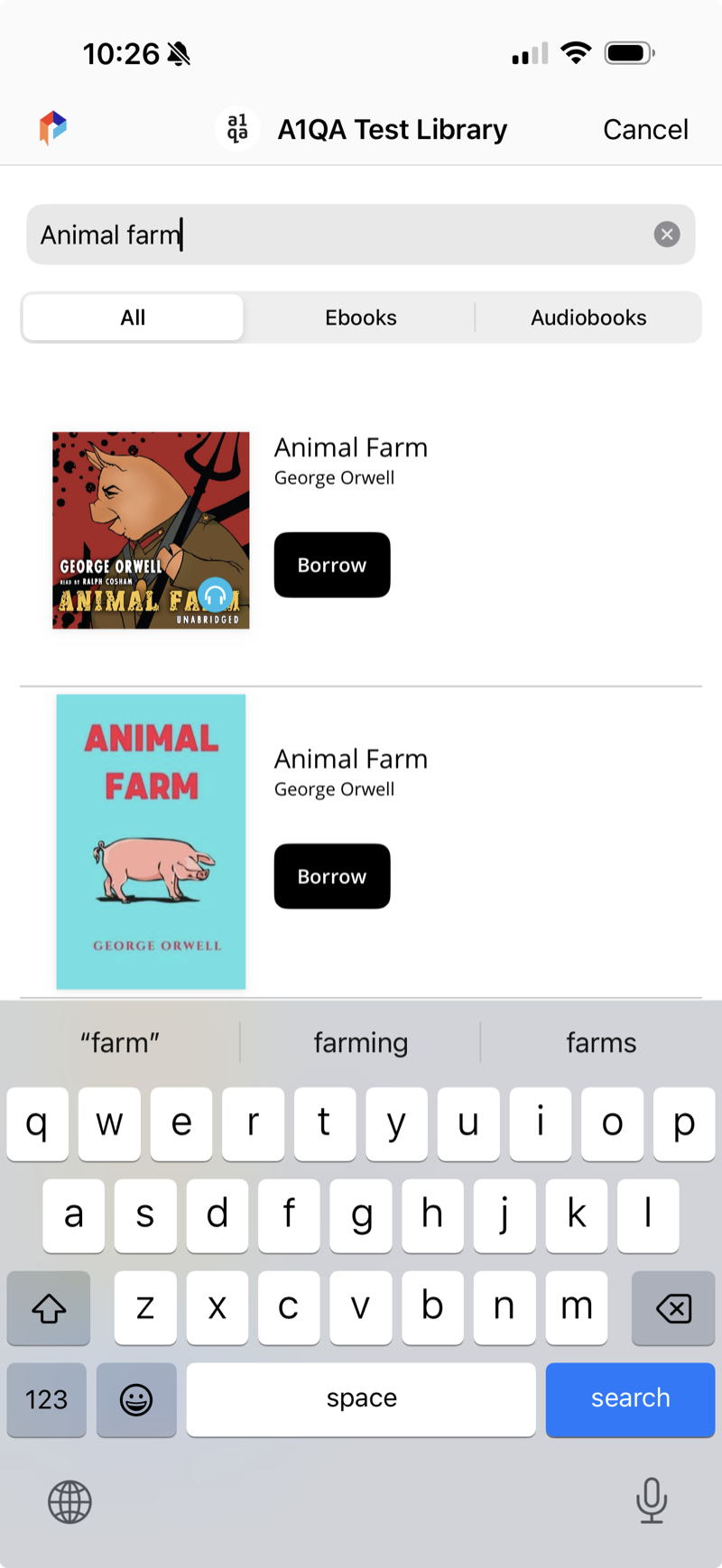Image resolution: width=722 pixels, height=1568 pixels.
Task: Borrow the Animal Farm ebook with blue cover
Action: (332, 876)
